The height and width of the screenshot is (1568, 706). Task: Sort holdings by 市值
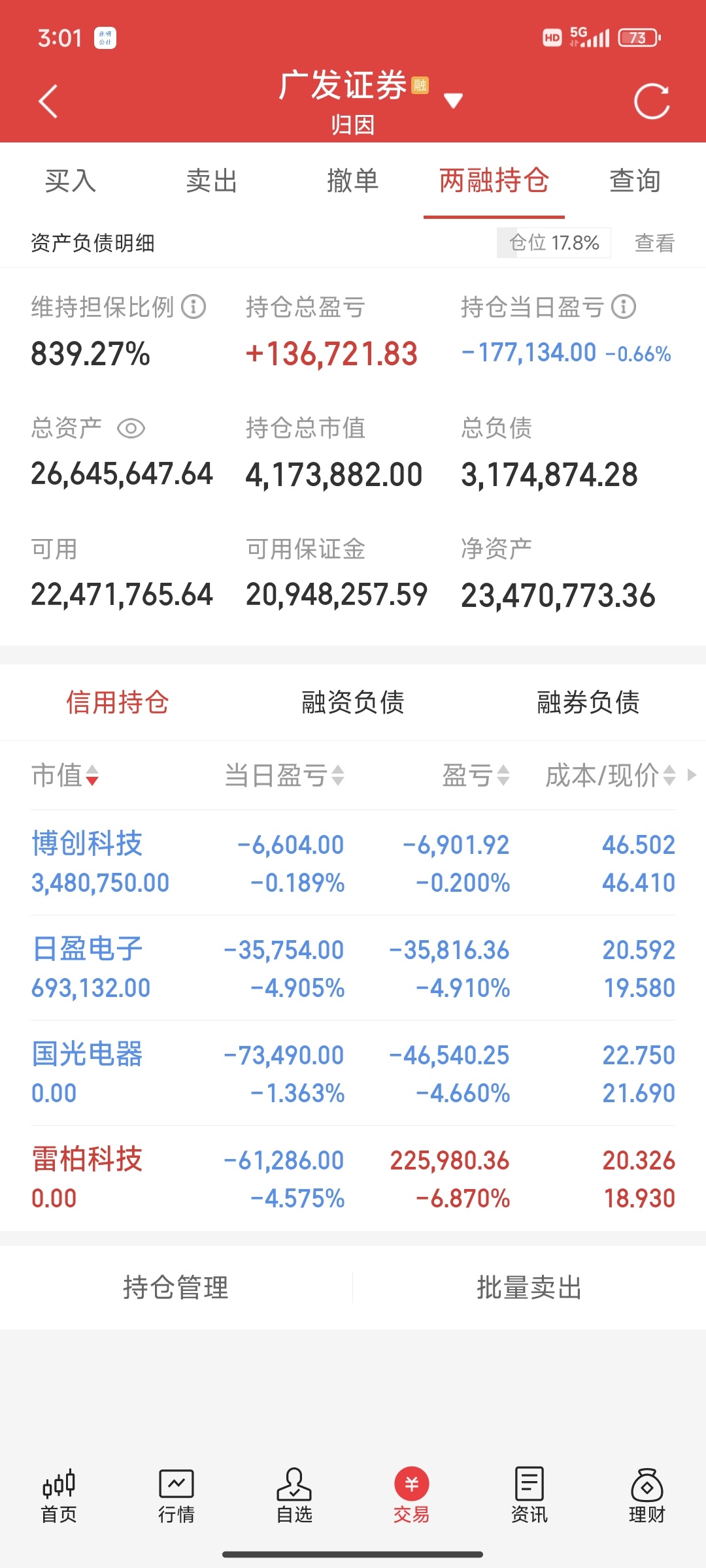[x=65, y=776]
